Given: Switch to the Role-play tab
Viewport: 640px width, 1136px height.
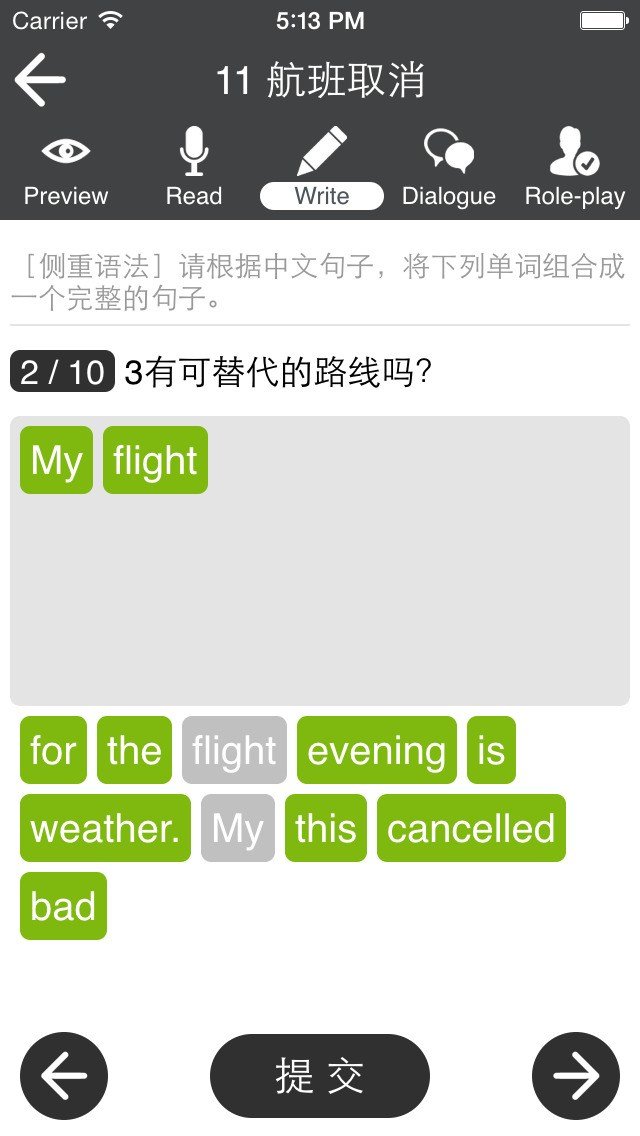Looking at the screenshot, I should [x=575, y=170].
